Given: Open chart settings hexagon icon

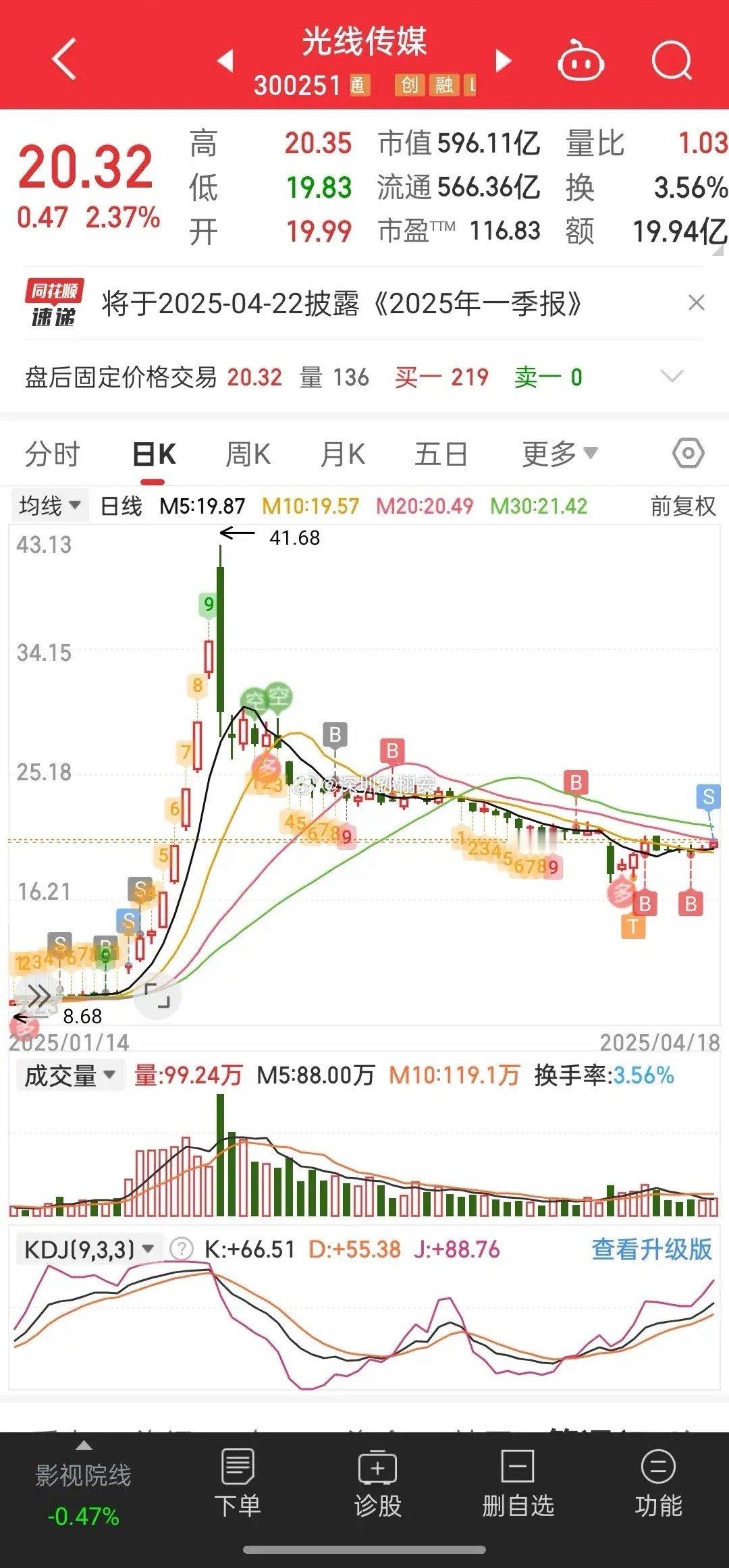Looking at the screenshot, I should tap(688, 454).
